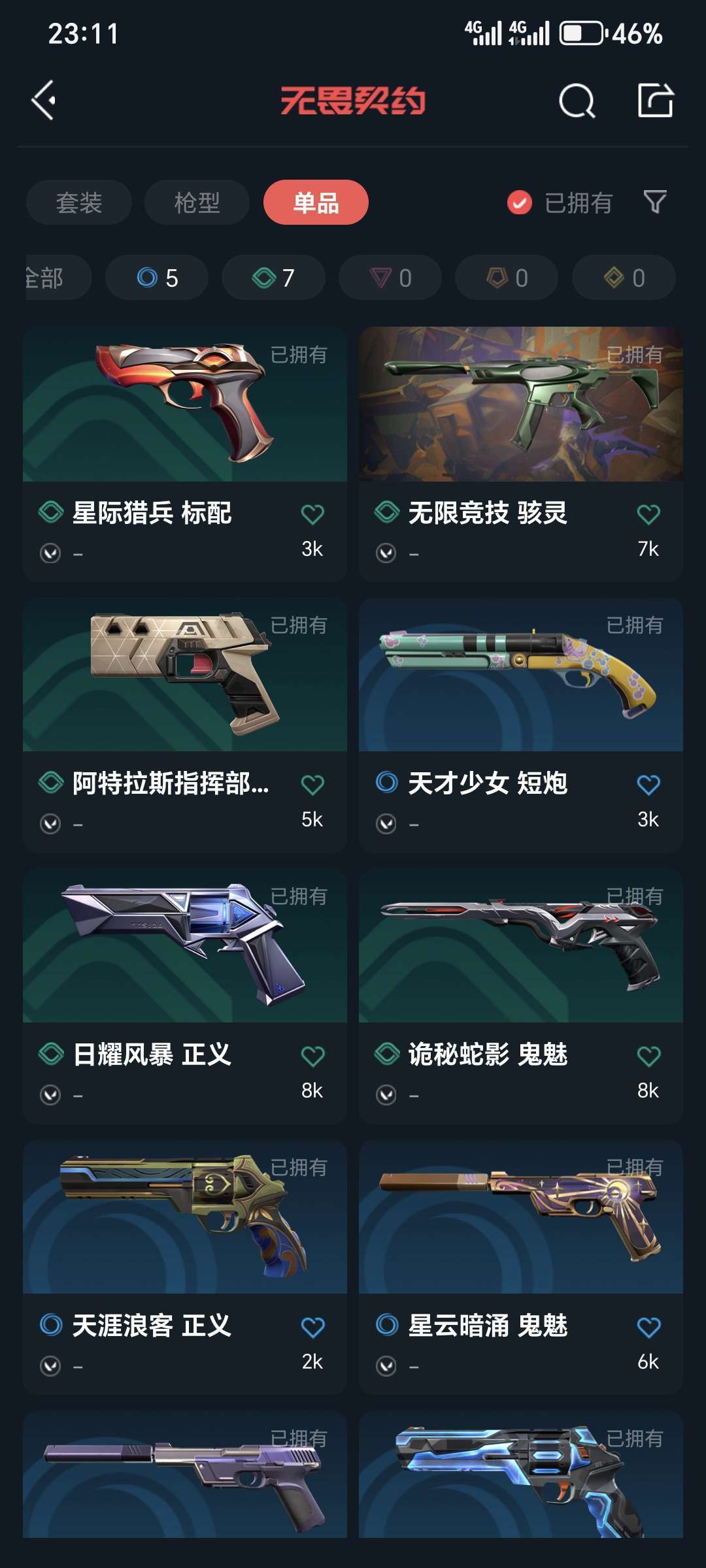Select the green tier chip showing 7
The image size is (706, 1568).
pos(273,278)
